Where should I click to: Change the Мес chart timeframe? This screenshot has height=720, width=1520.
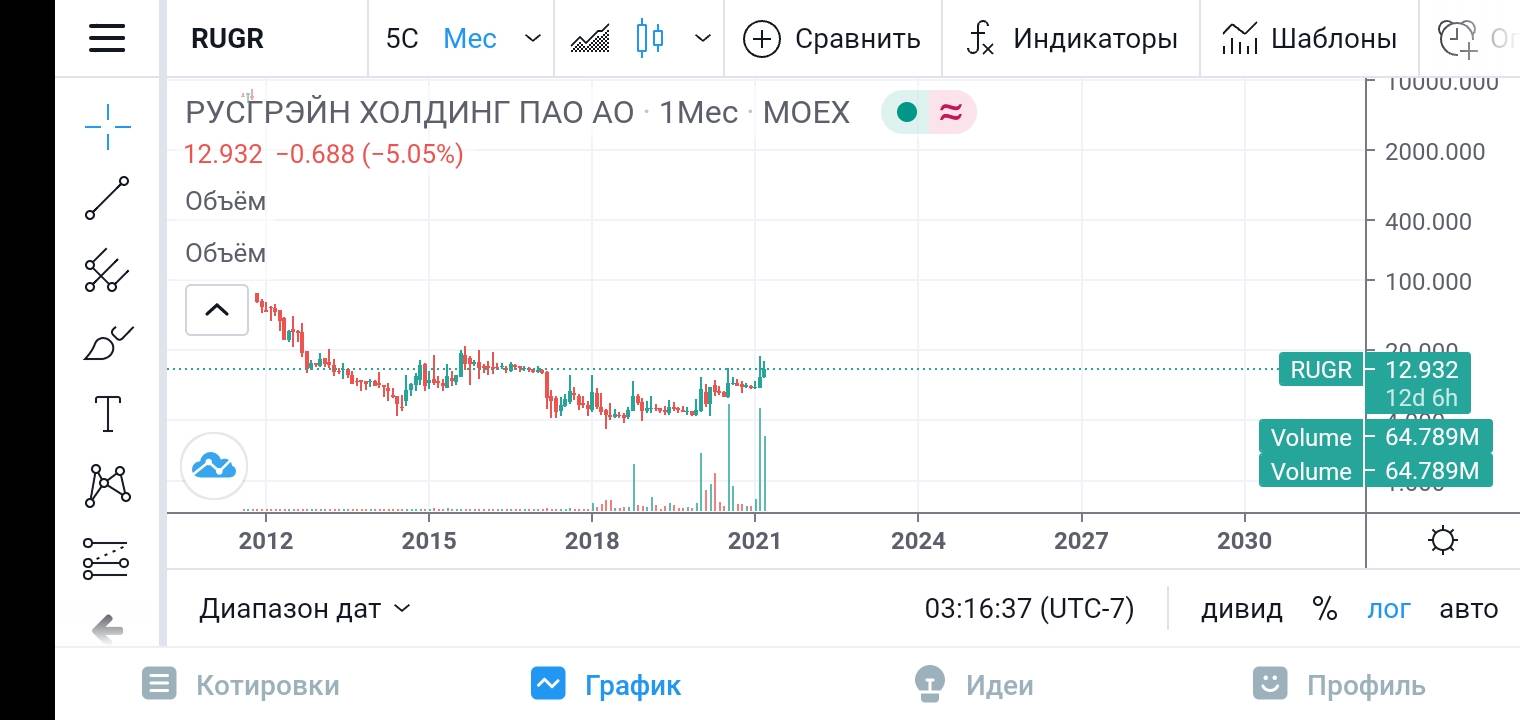[470, 38]
